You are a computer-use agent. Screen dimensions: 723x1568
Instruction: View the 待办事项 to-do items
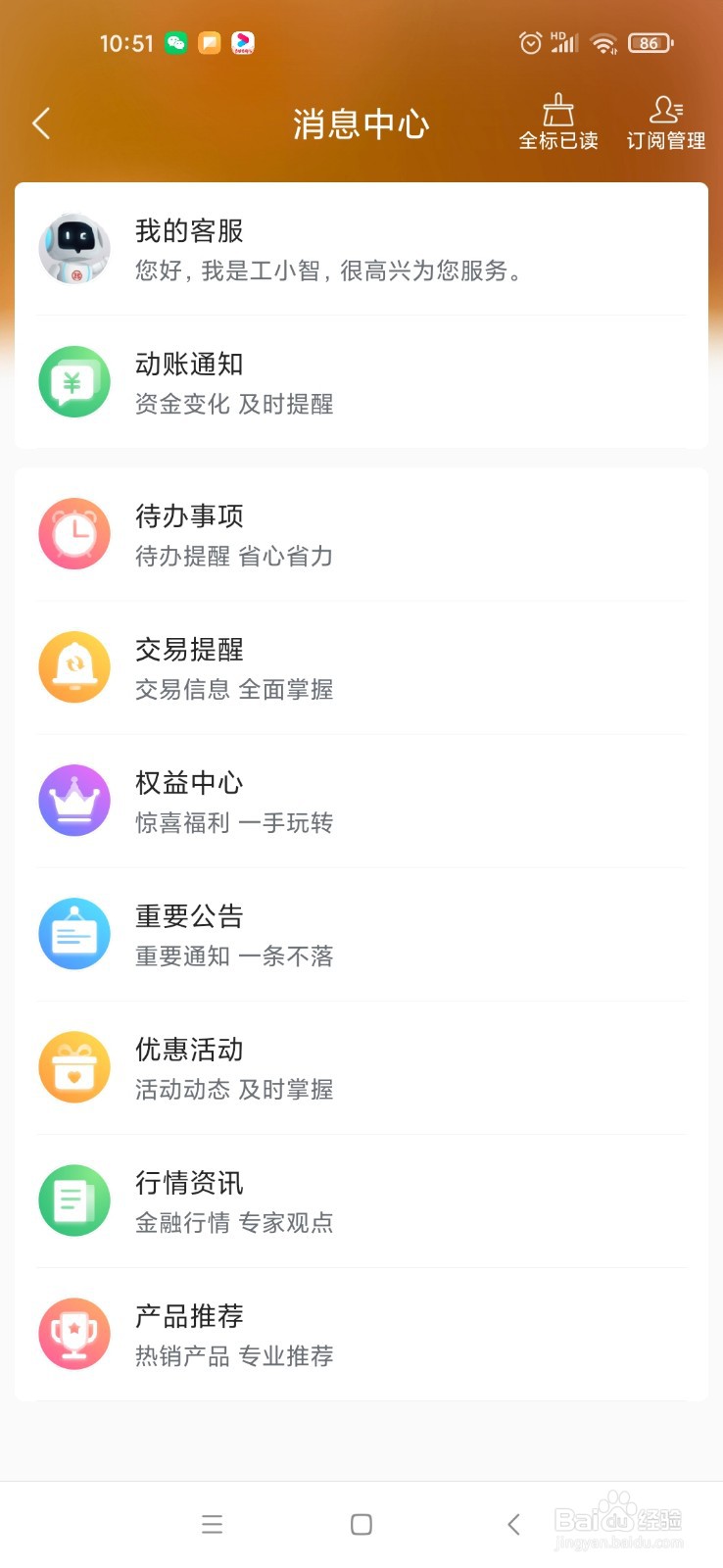coord(361,534)
